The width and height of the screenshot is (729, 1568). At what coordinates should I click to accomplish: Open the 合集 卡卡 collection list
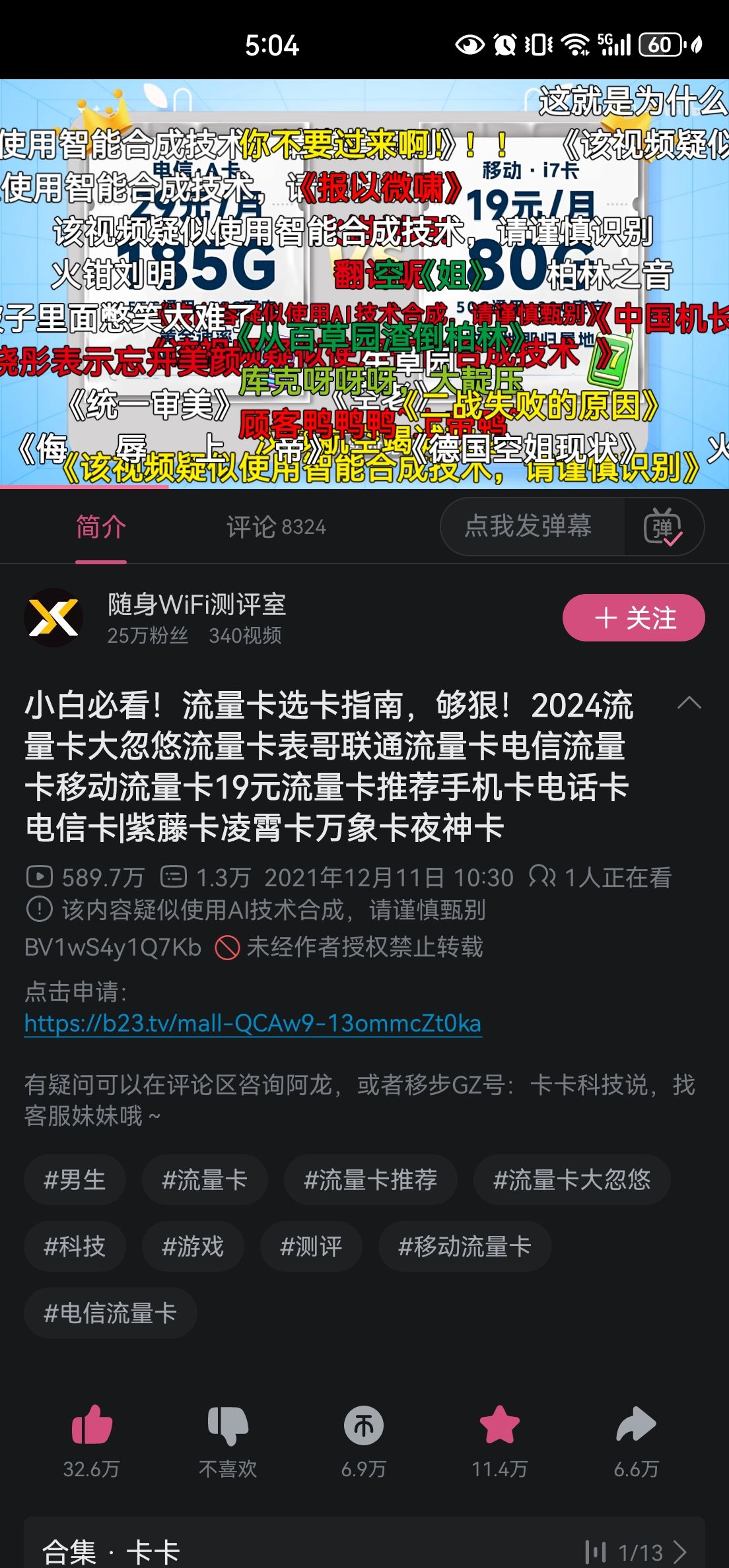(364, 1551)
